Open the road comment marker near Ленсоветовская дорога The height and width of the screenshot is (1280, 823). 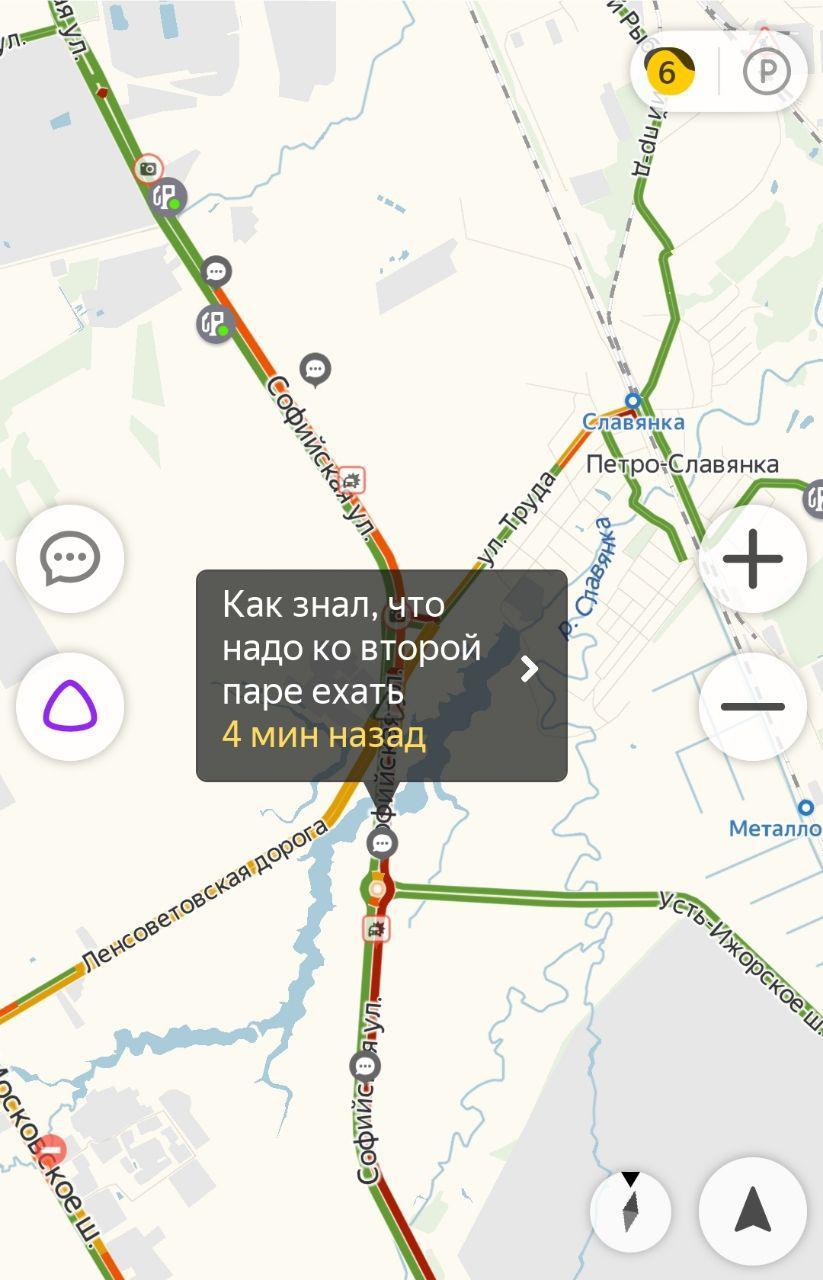[x=381, y=844]
